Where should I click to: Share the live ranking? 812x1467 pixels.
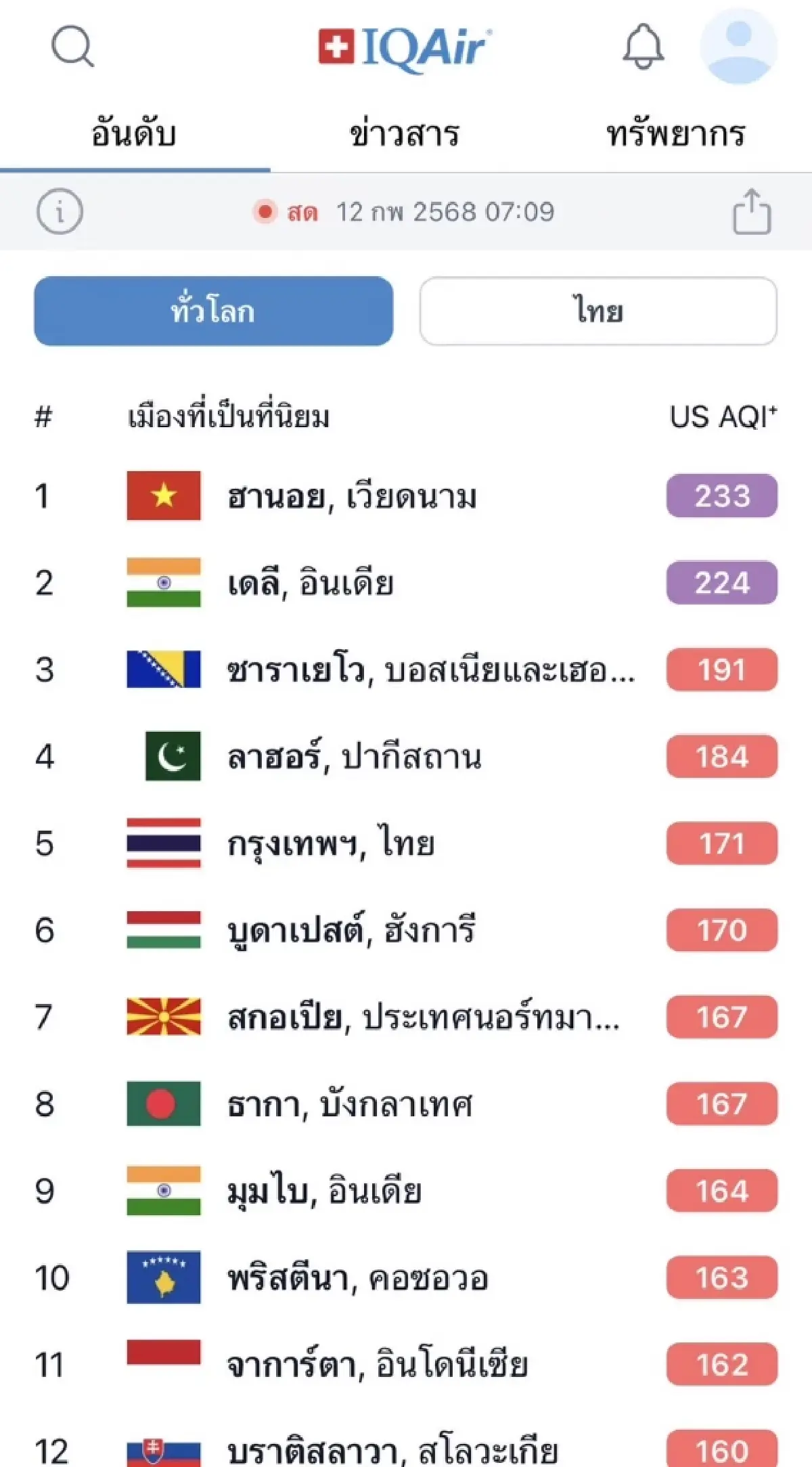[752, 211]
